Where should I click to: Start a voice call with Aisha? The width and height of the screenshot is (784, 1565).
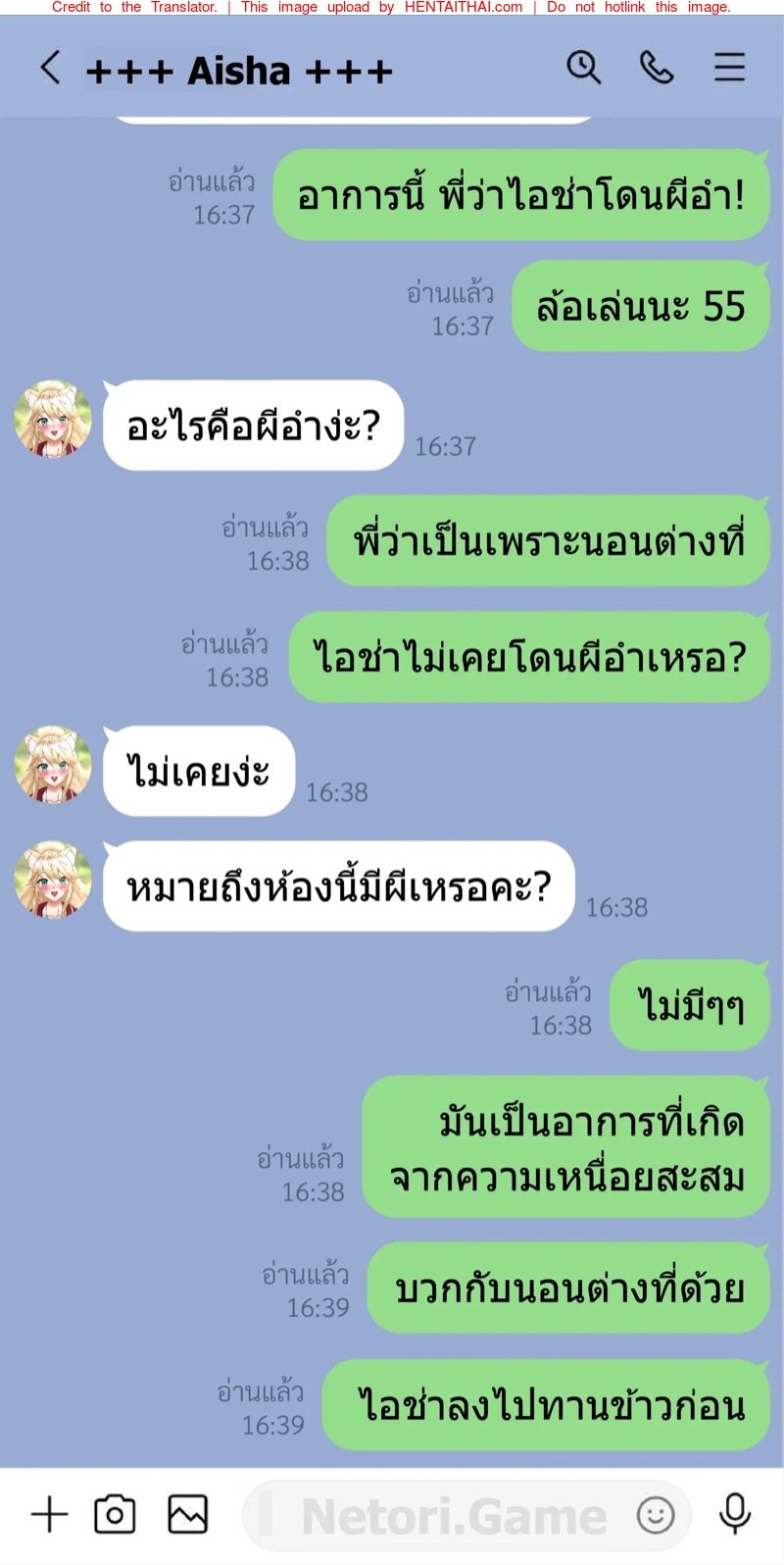pyautogui.click(x=657, y=68)
